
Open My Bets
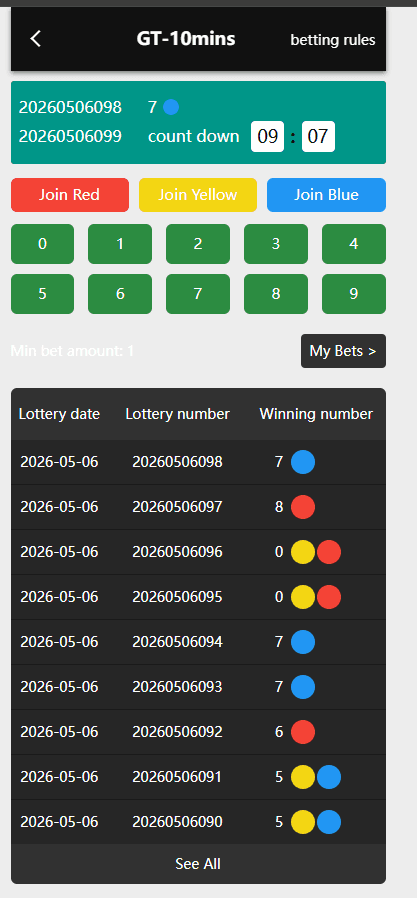(343, 351)
